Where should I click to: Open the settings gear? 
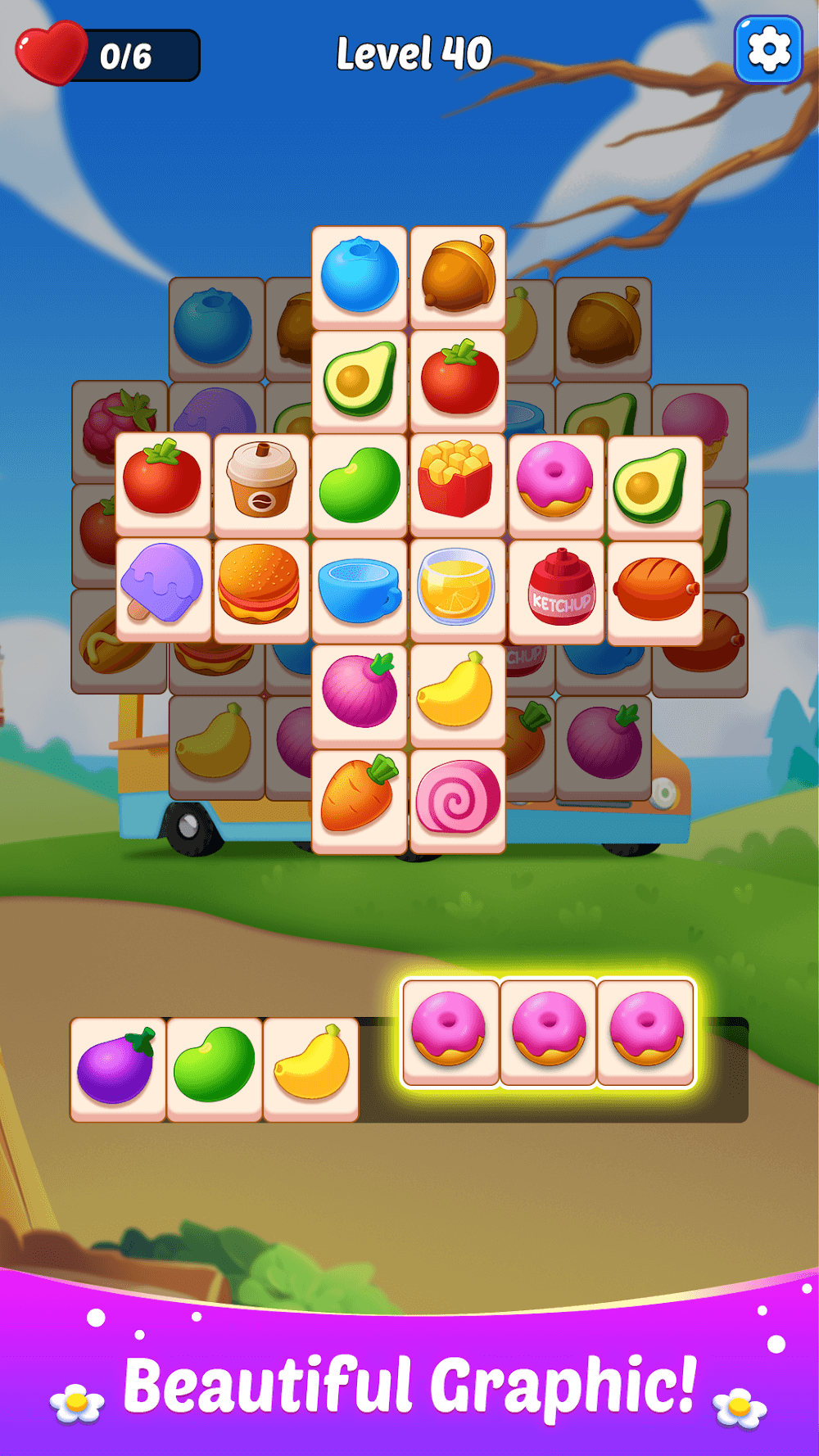(768, 50)
